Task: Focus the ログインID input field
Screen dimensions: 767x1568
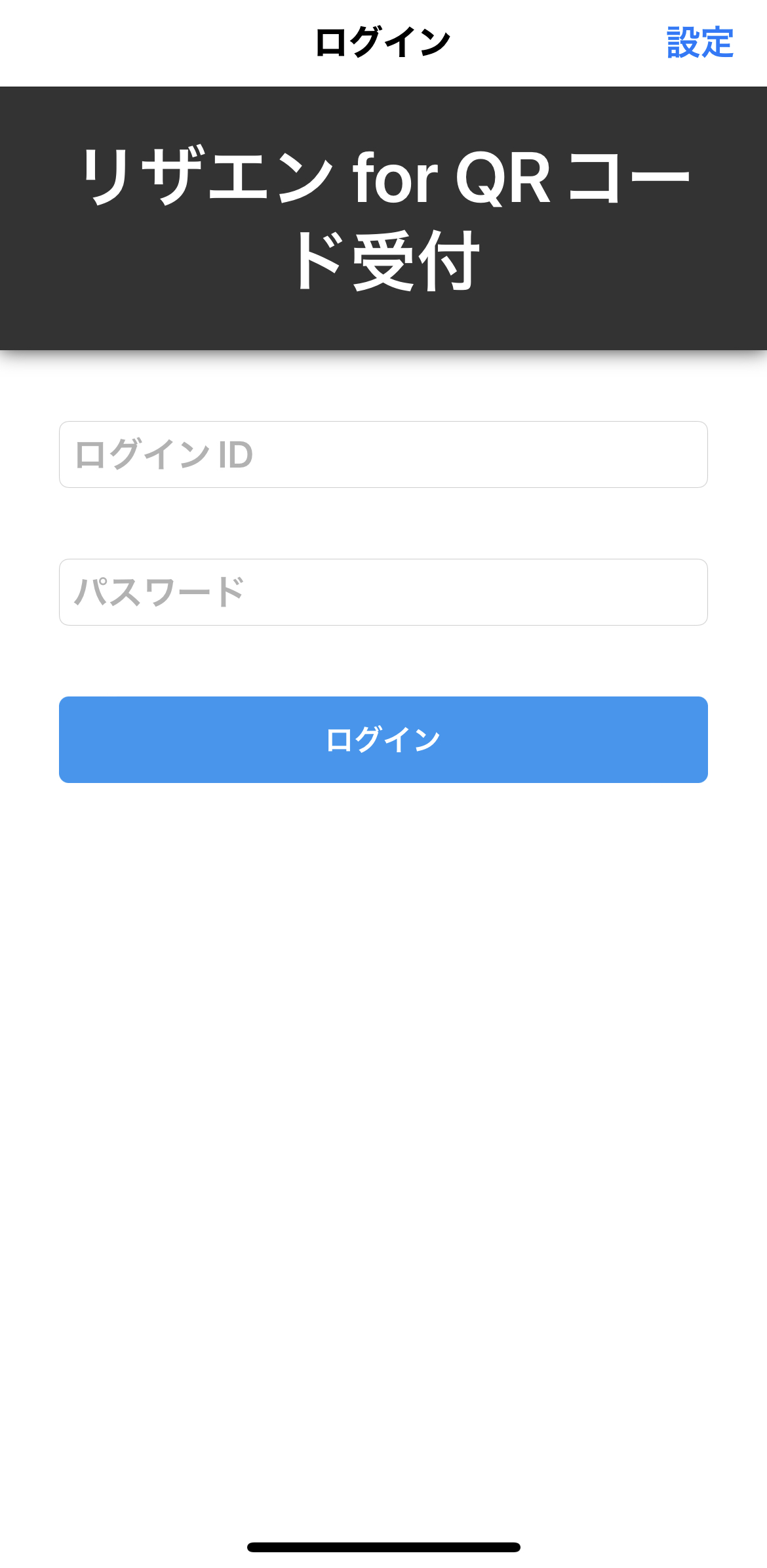Action: coord(383,454)
